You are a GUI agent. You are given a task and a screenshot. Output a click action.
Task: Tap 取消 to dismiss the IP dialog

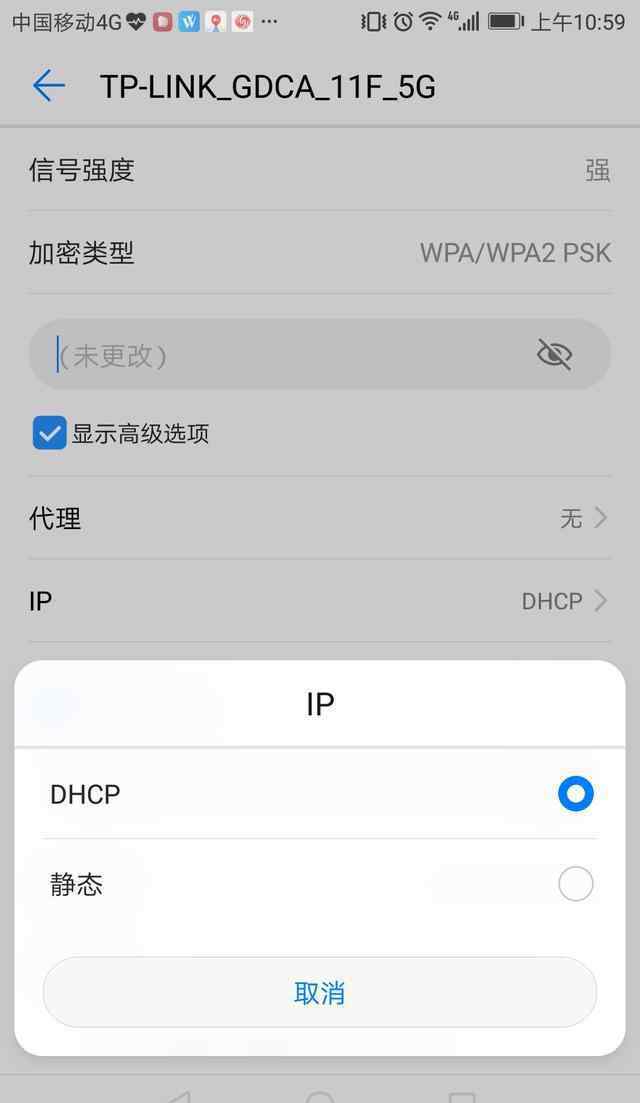coord(319,992)
